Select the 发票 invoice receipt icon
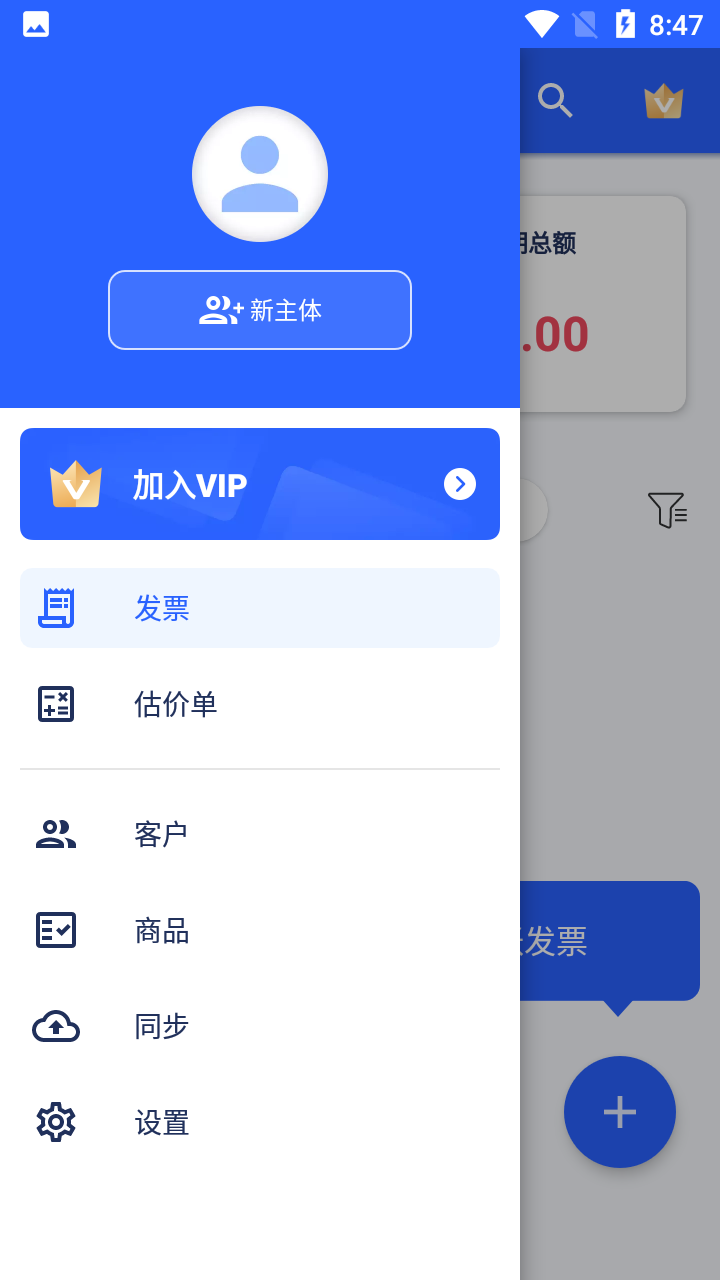 point(55,607)
